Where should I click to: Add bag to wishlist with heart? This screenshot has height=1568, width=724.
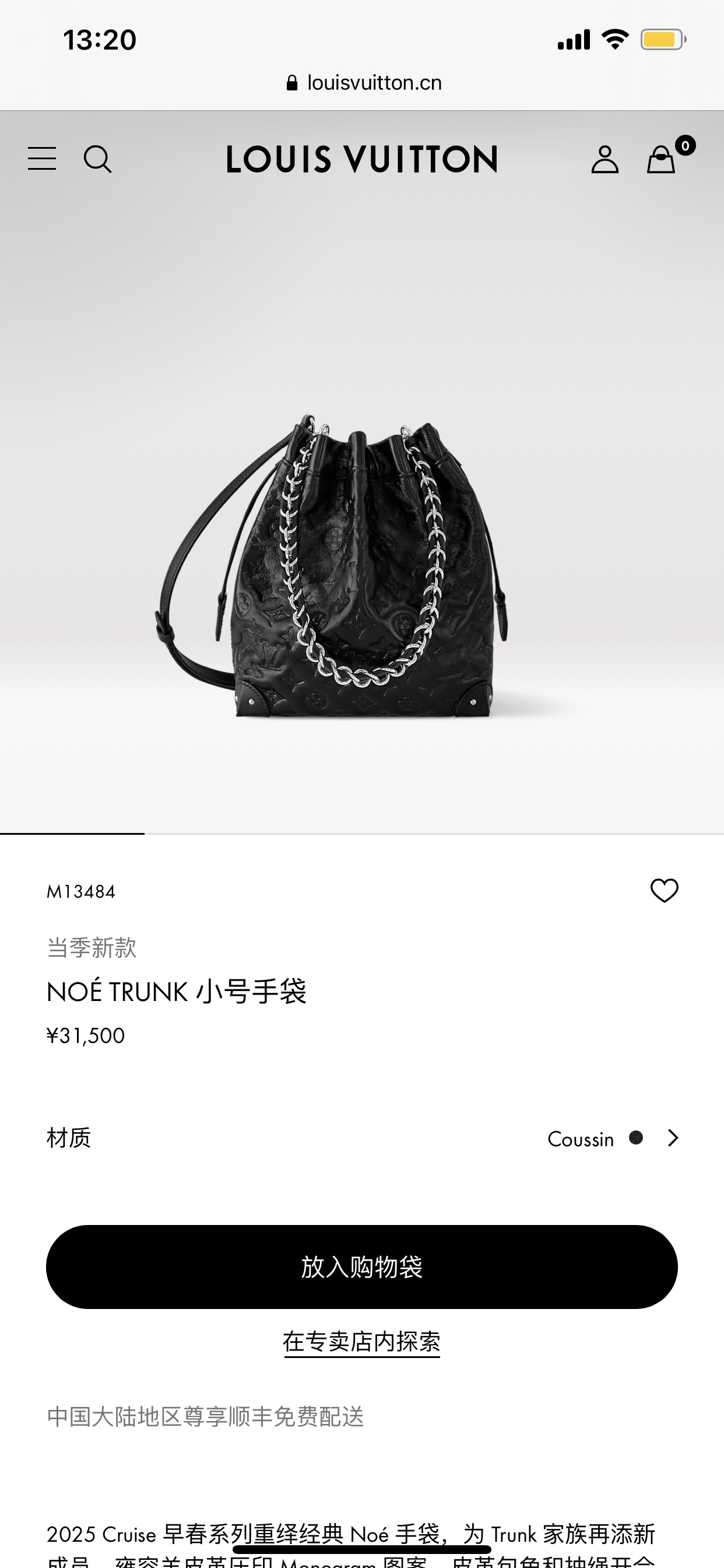point(664,891)
